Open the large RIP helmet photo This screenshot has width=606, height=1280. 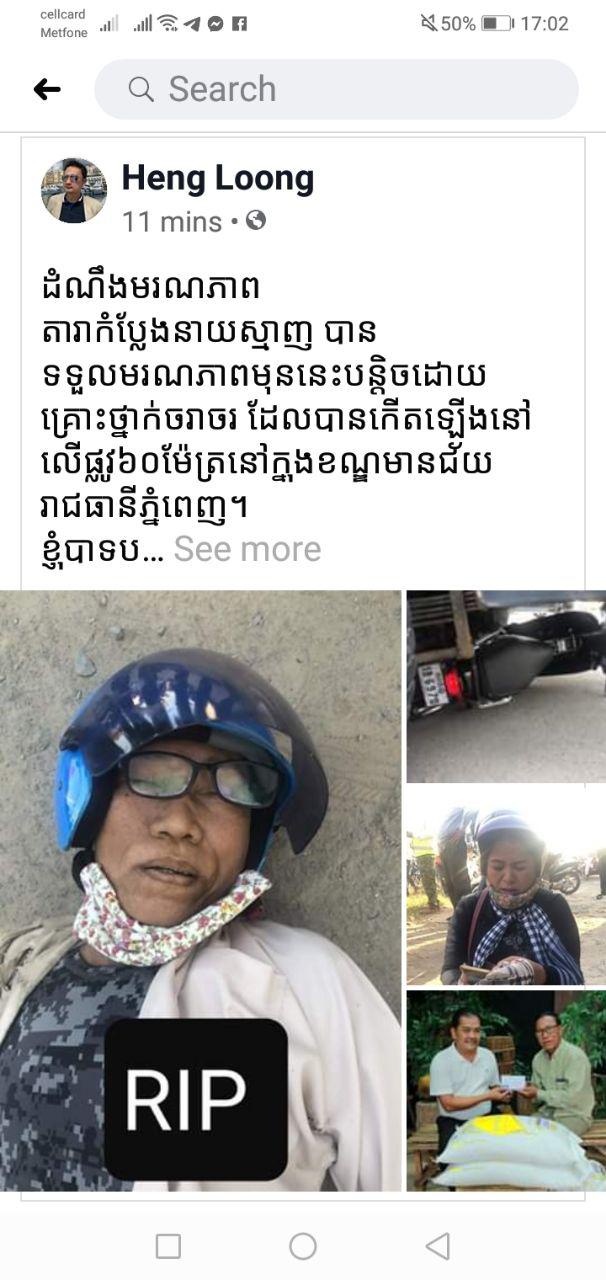pos(200,890)
